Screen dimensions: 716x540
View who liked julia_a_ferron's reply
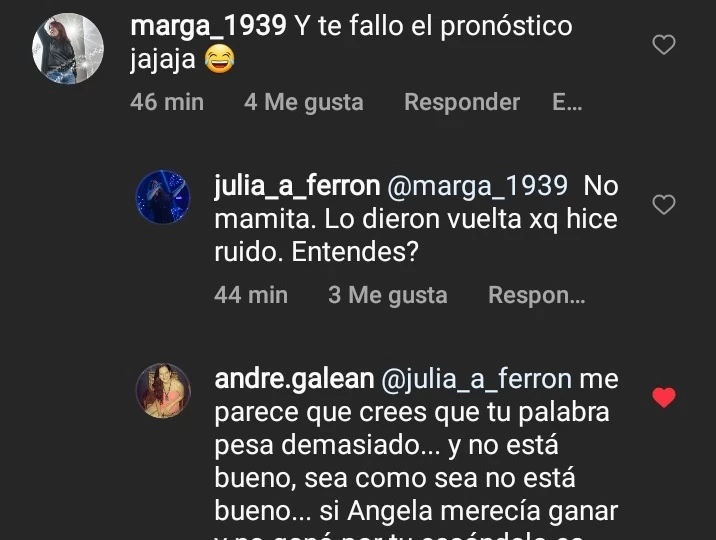click(x=387, y=295)
